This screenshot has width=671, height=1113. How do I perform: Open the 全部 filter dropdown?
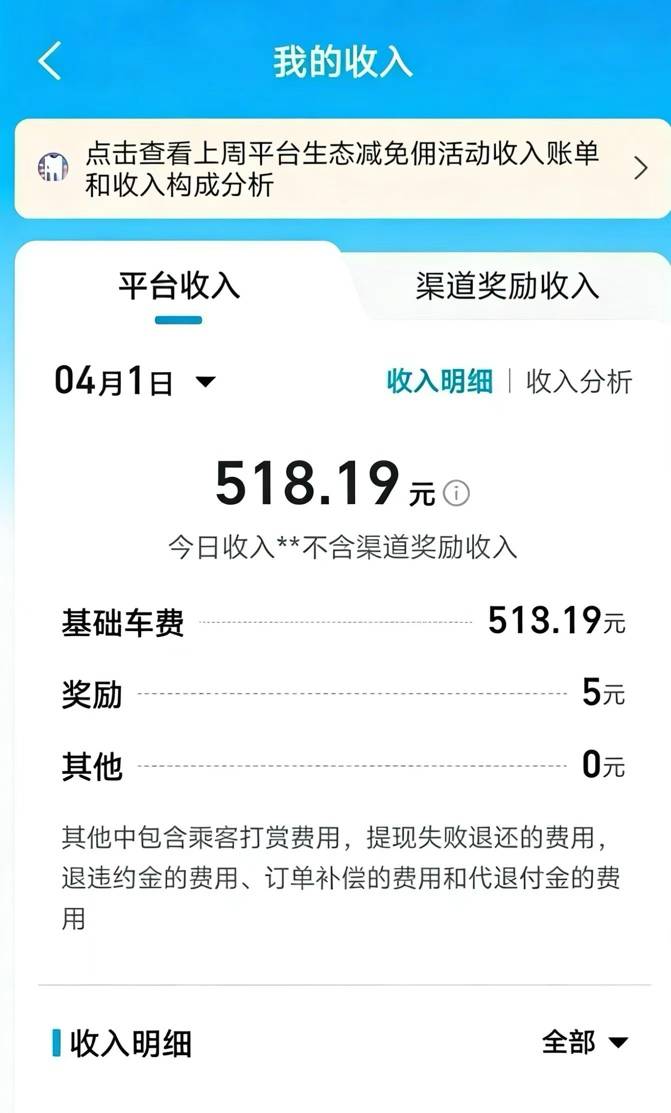point(585,1042)
